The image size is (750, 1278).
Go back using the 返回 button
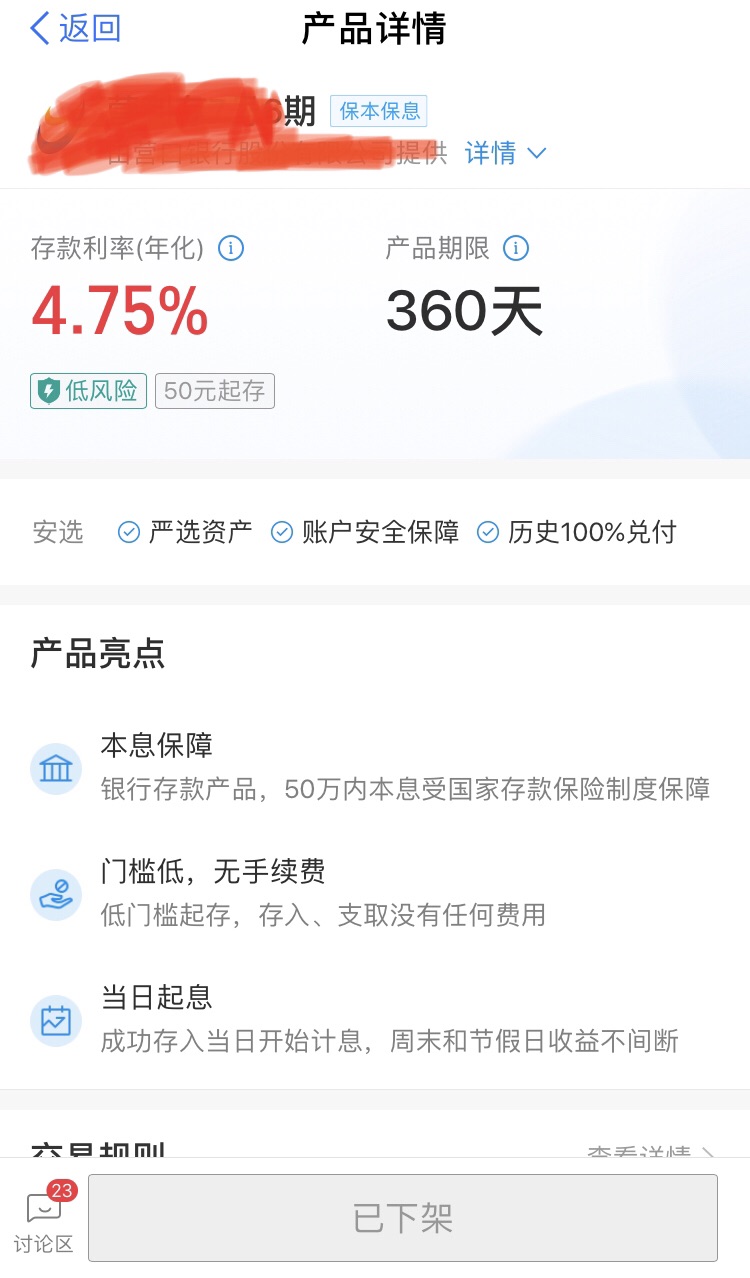coord(75,28)
